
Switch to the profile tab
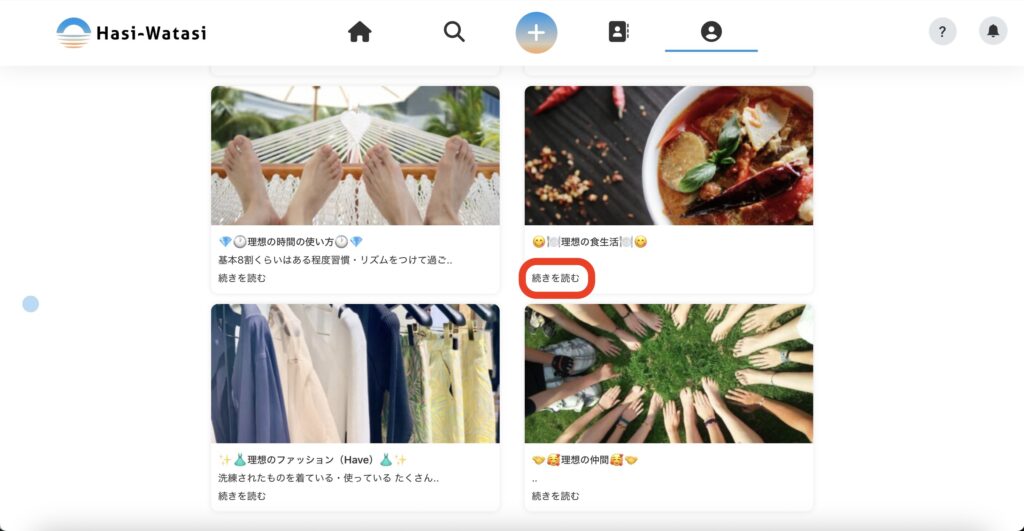[711, 32]
